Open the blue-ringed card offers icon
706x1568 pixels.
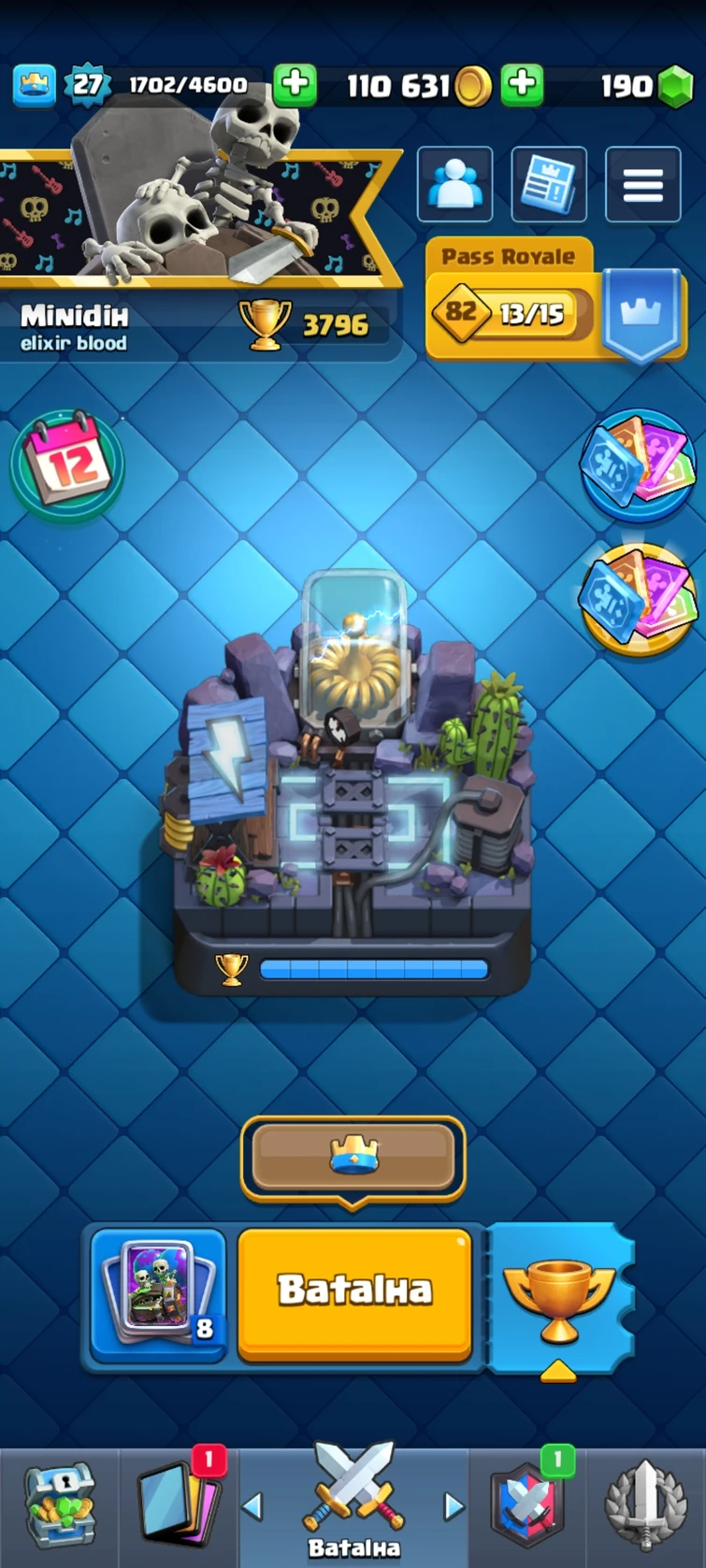click(639, 464)
